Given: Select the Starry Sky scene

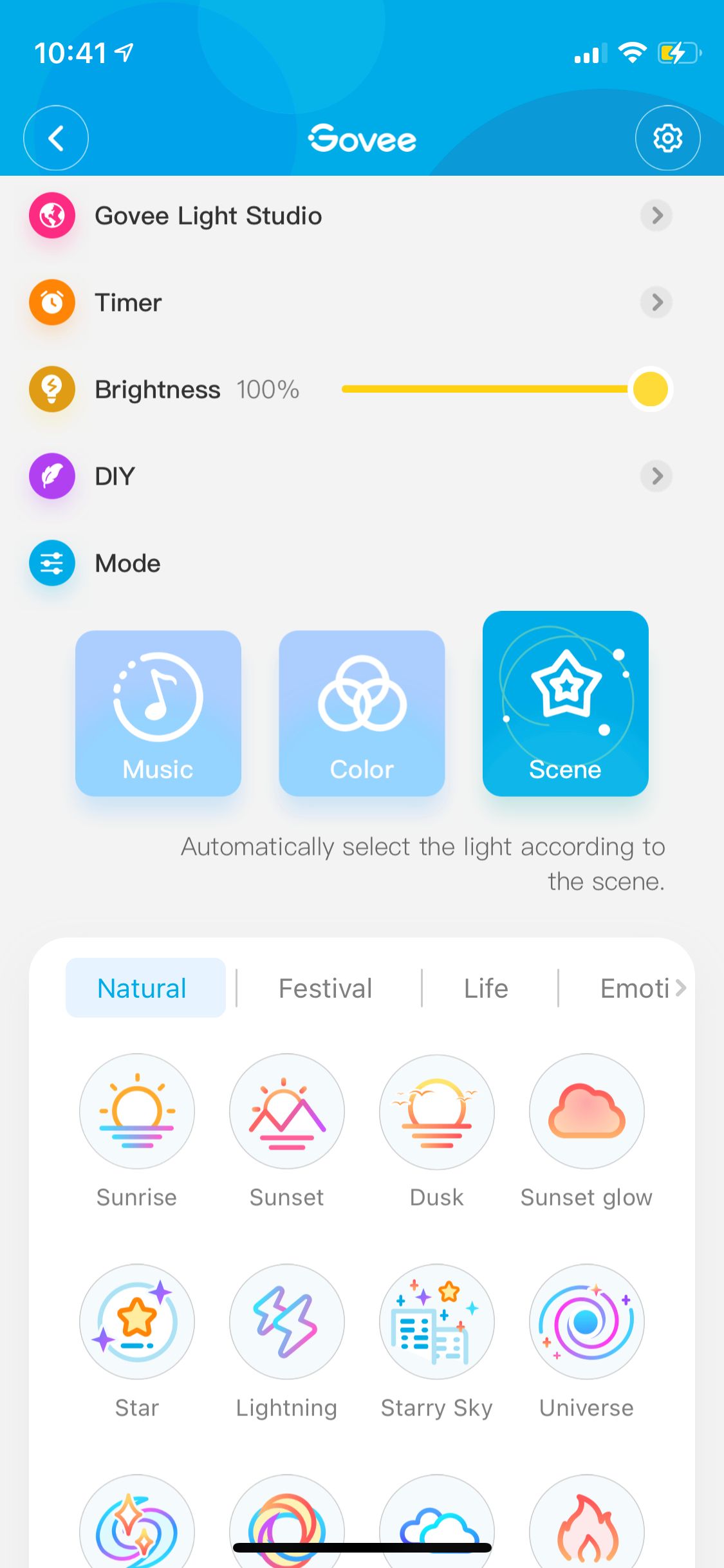Looking at the screenshot, I should click(437, 1321).
